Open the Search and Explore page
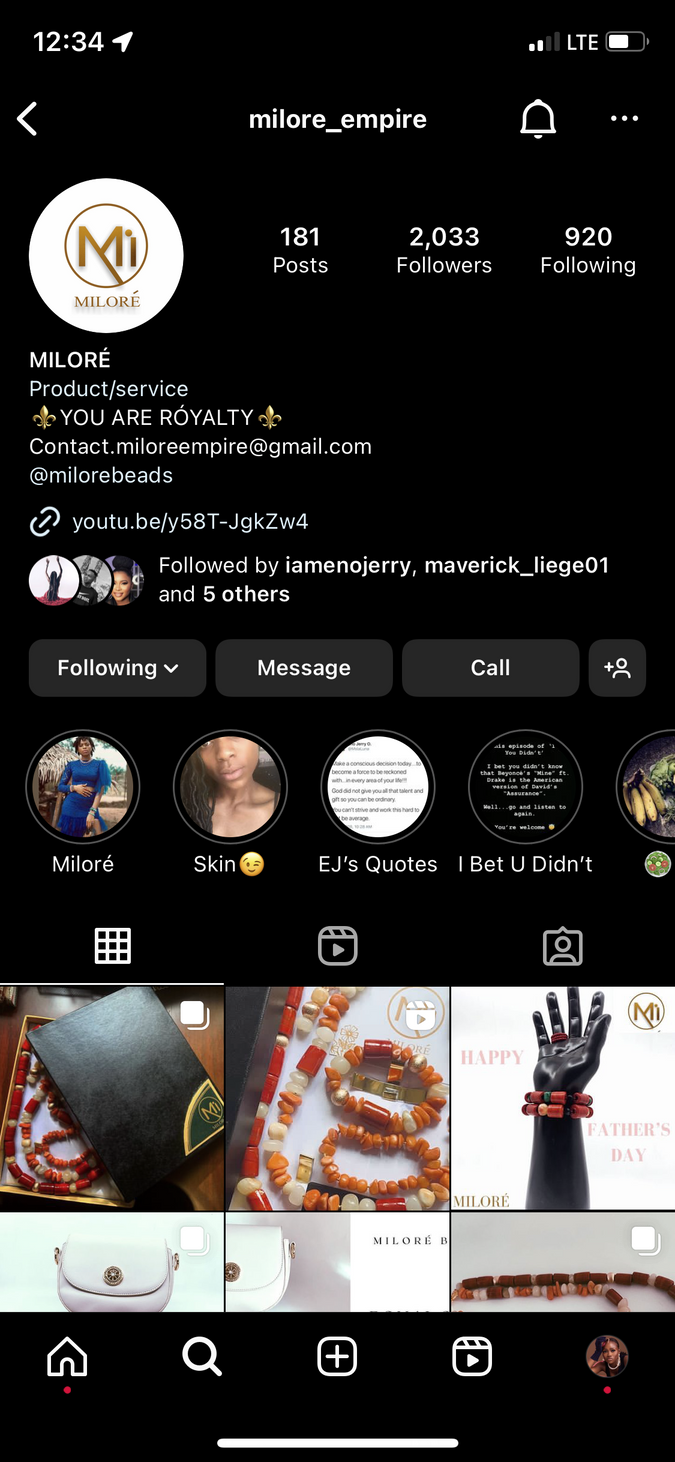This screenshot has width=675, height=1462. (201, 1357)
